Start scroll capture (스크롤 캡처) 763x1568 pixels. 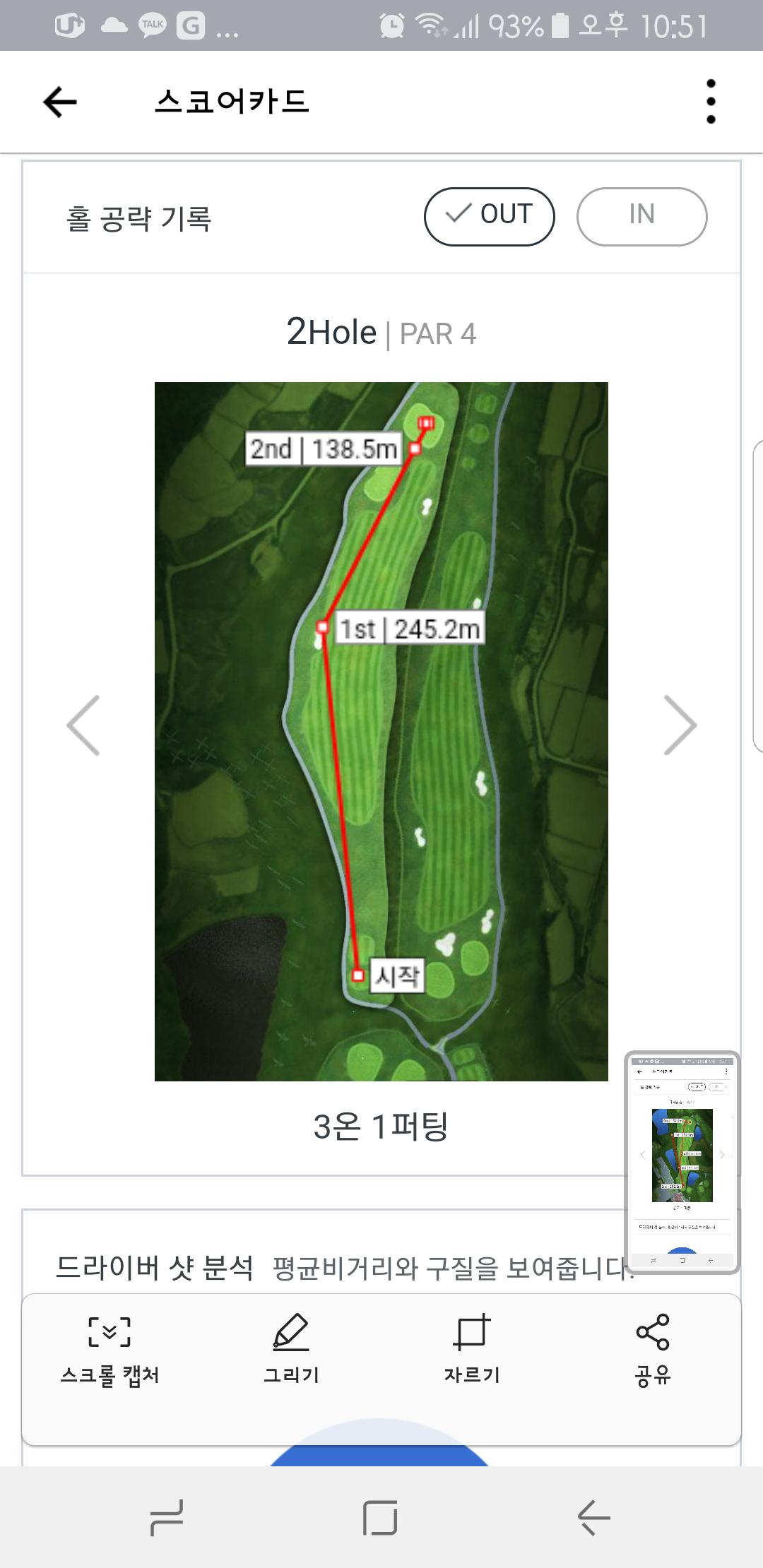pyautogui.click(x=110, y=1349)
